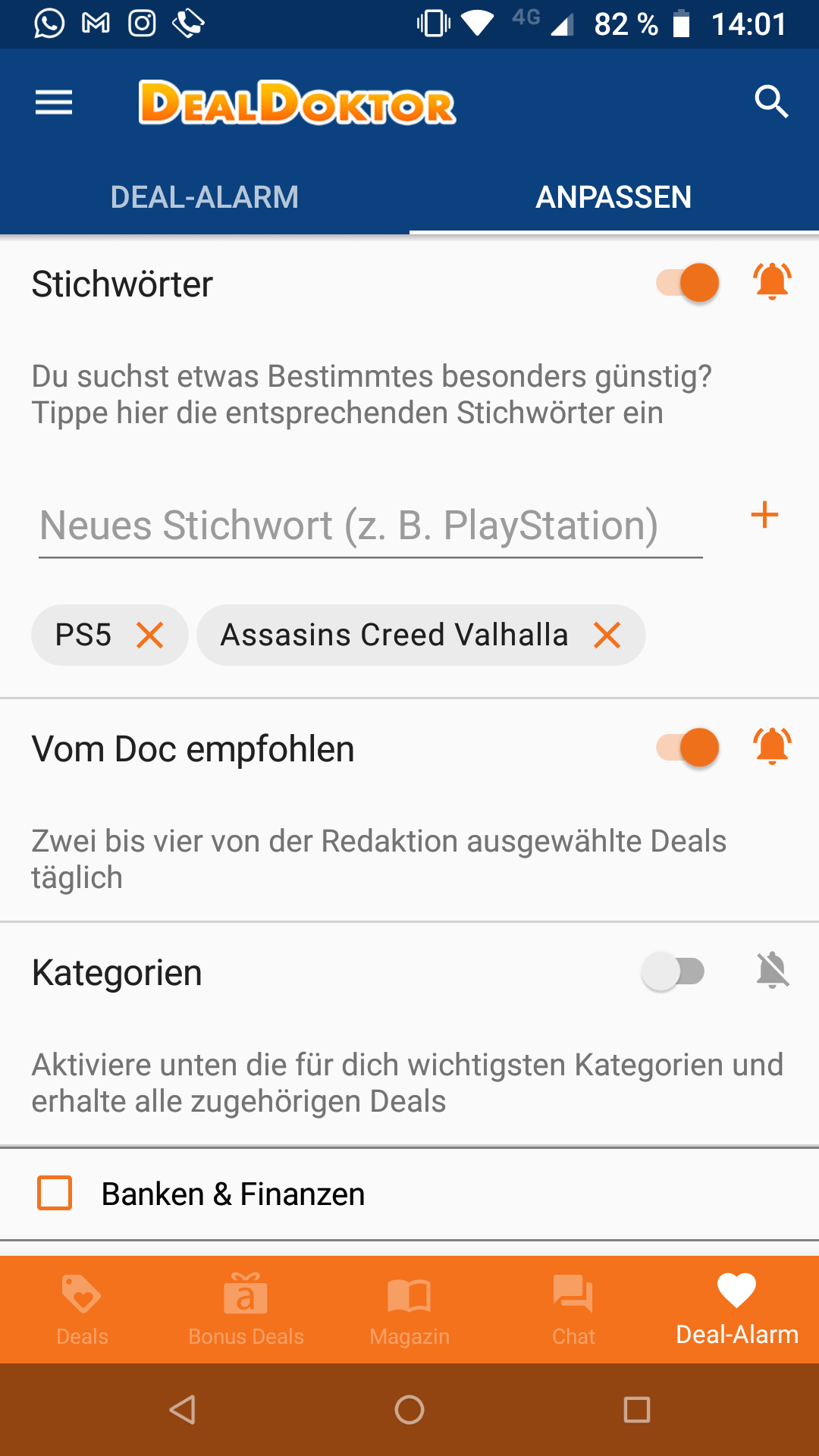This screenshot has height=1456, width=819.
Task: Open the Bonus Deals tab
Action: click(246, 1310)
